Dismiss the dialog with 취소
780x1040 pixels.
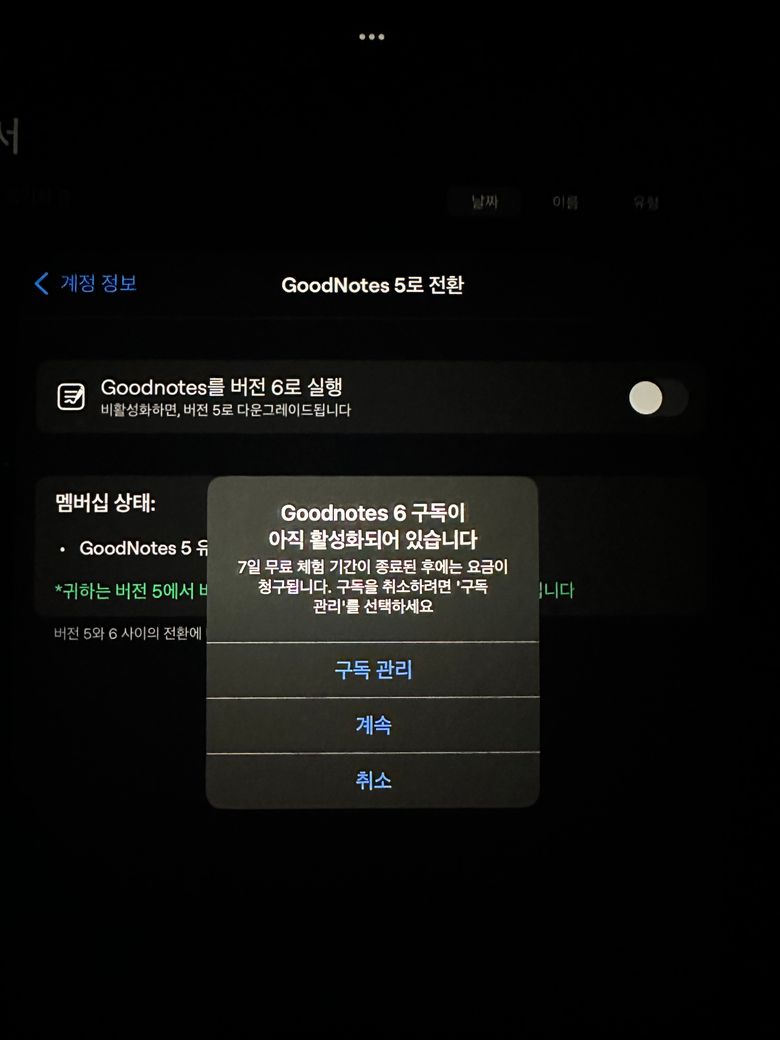373,781
